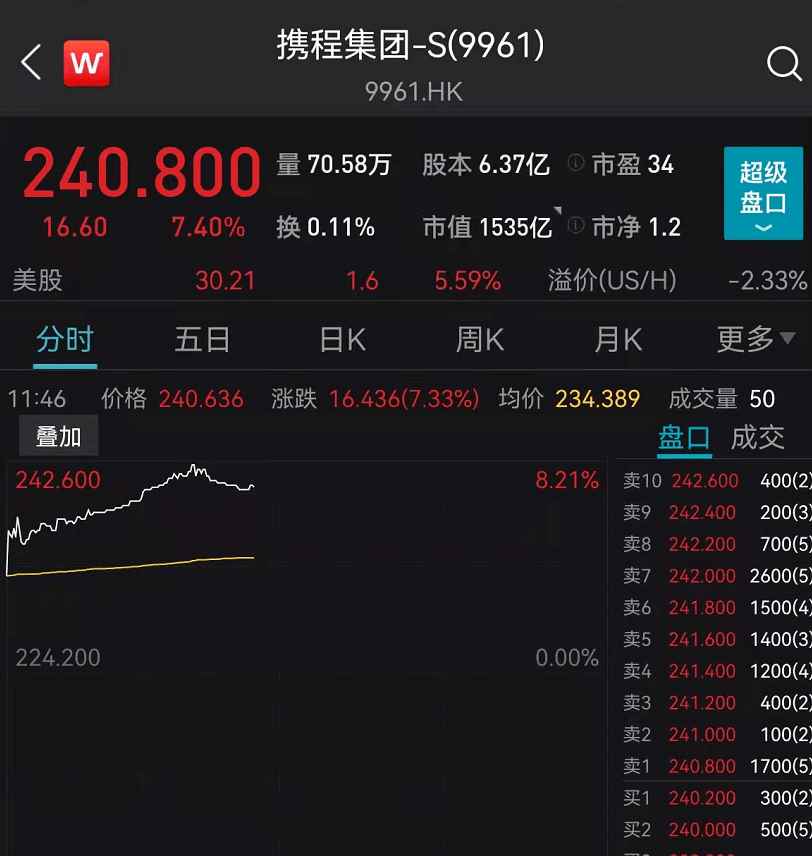Switch to the 成交 trades tab
This screenshot has width=812, height=856.
click(757, 438)
